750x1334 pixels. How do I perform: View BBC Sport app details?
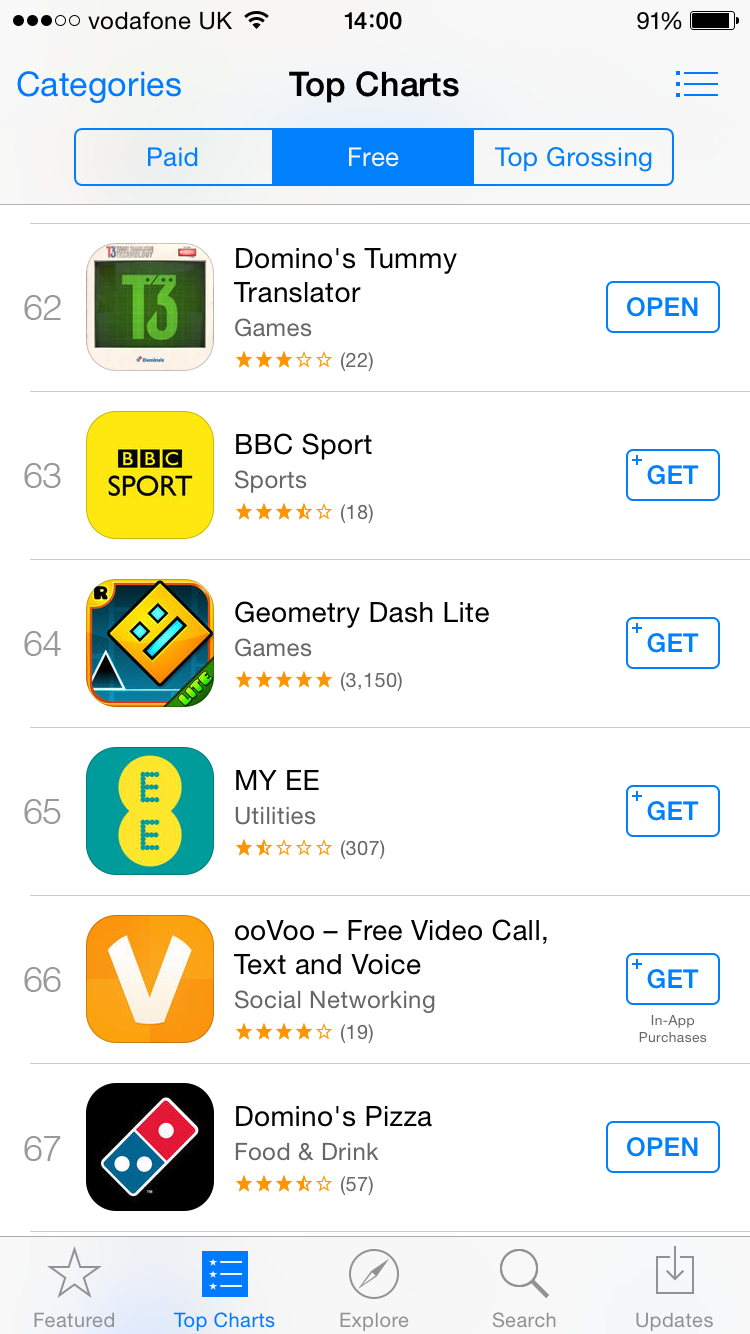tap(303, 445)
